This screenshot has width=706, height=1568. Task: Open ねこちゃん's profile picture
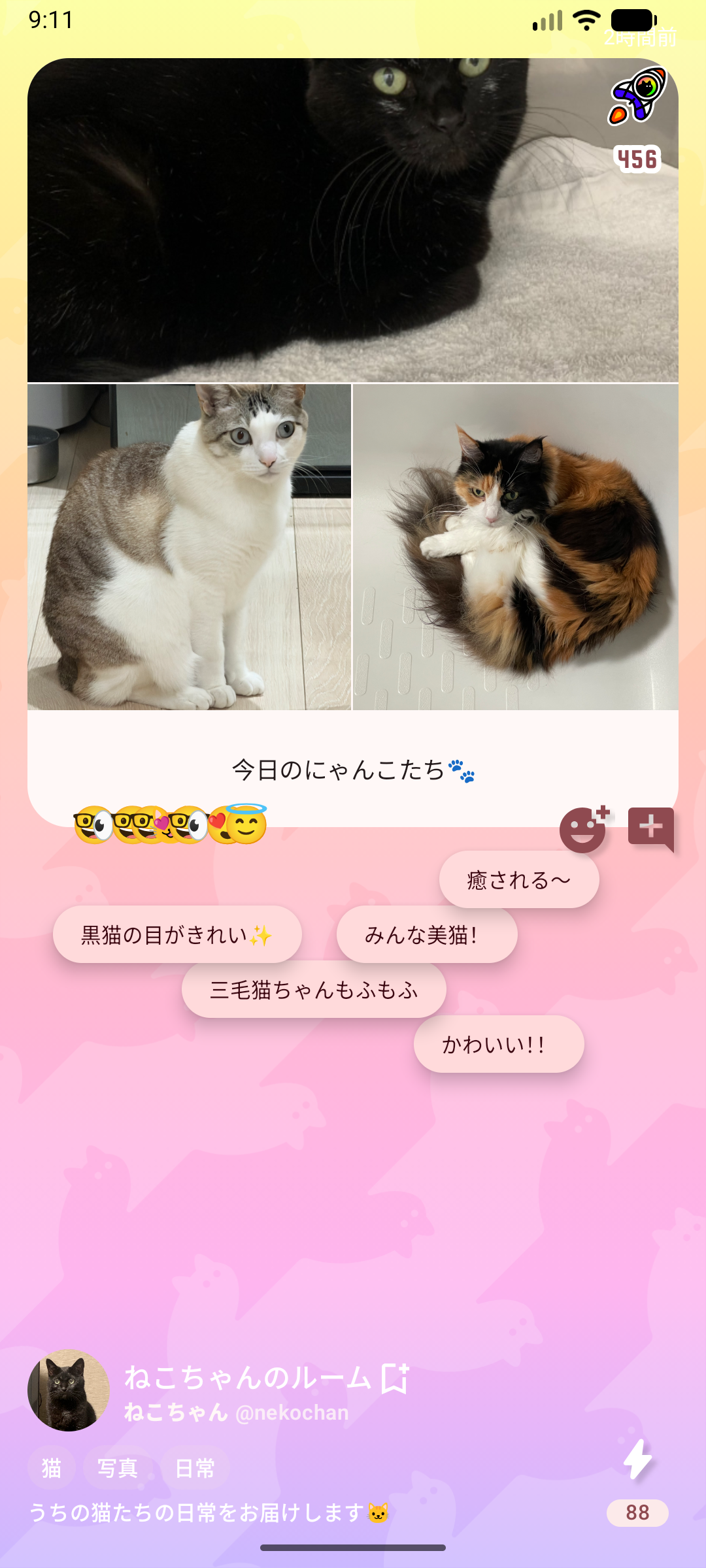pyautogui.click(x=69, y=1390)
